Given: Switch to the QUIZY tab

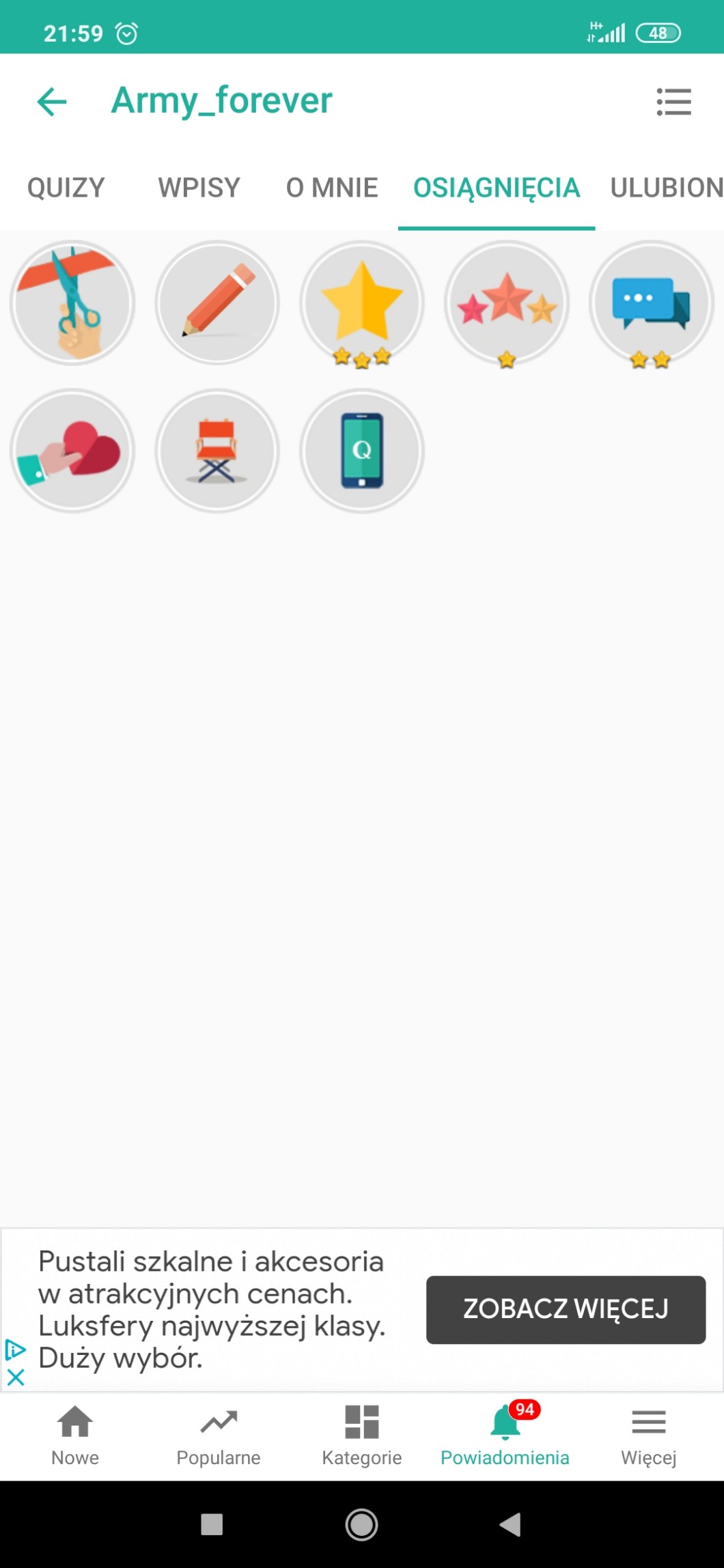Looking at the screenshot, I should 66,188.
